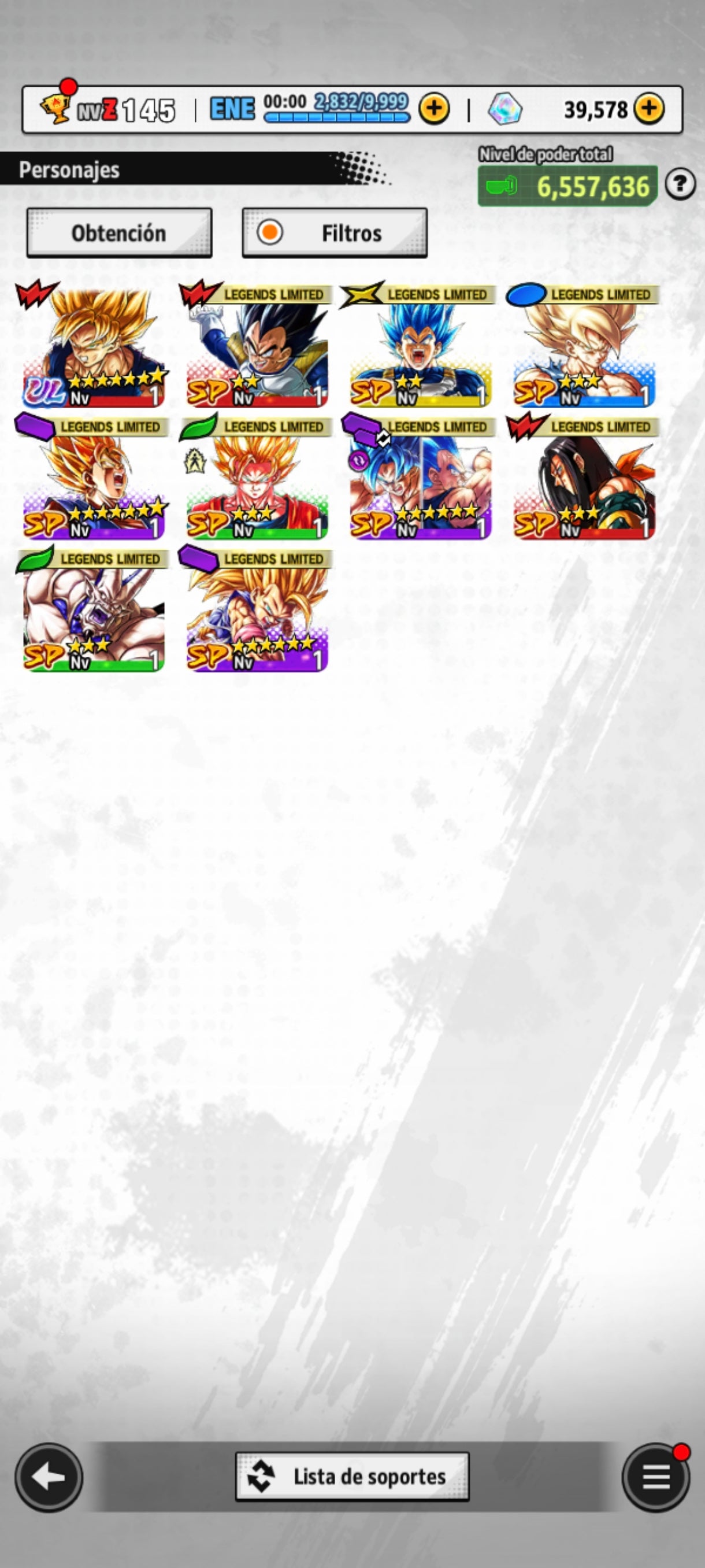Open the green Omega Shenron character card
The image size is (705, 1568).
tap(94, 615)
